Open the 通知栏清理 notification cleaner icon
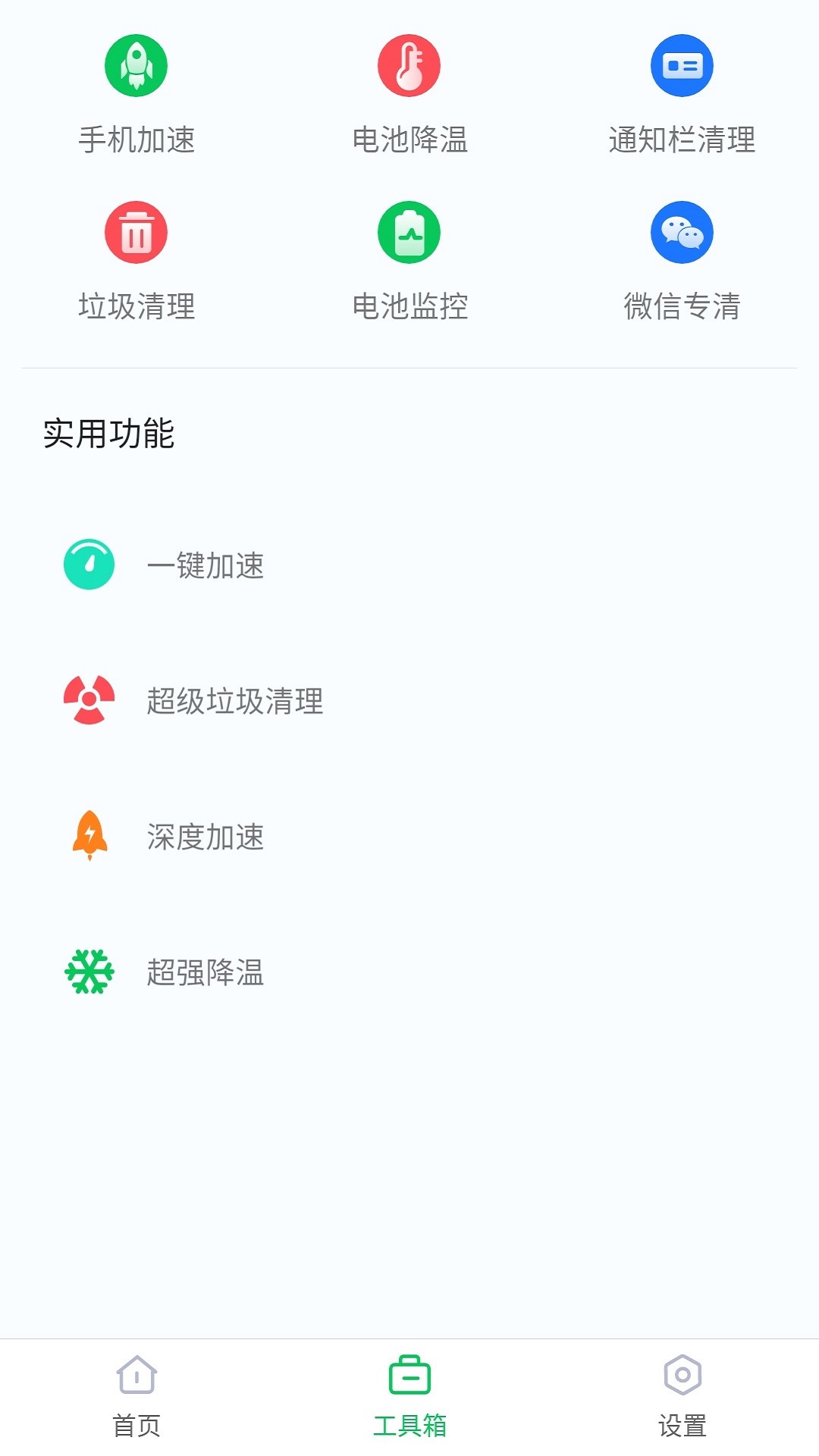 (x=682, y=65)
